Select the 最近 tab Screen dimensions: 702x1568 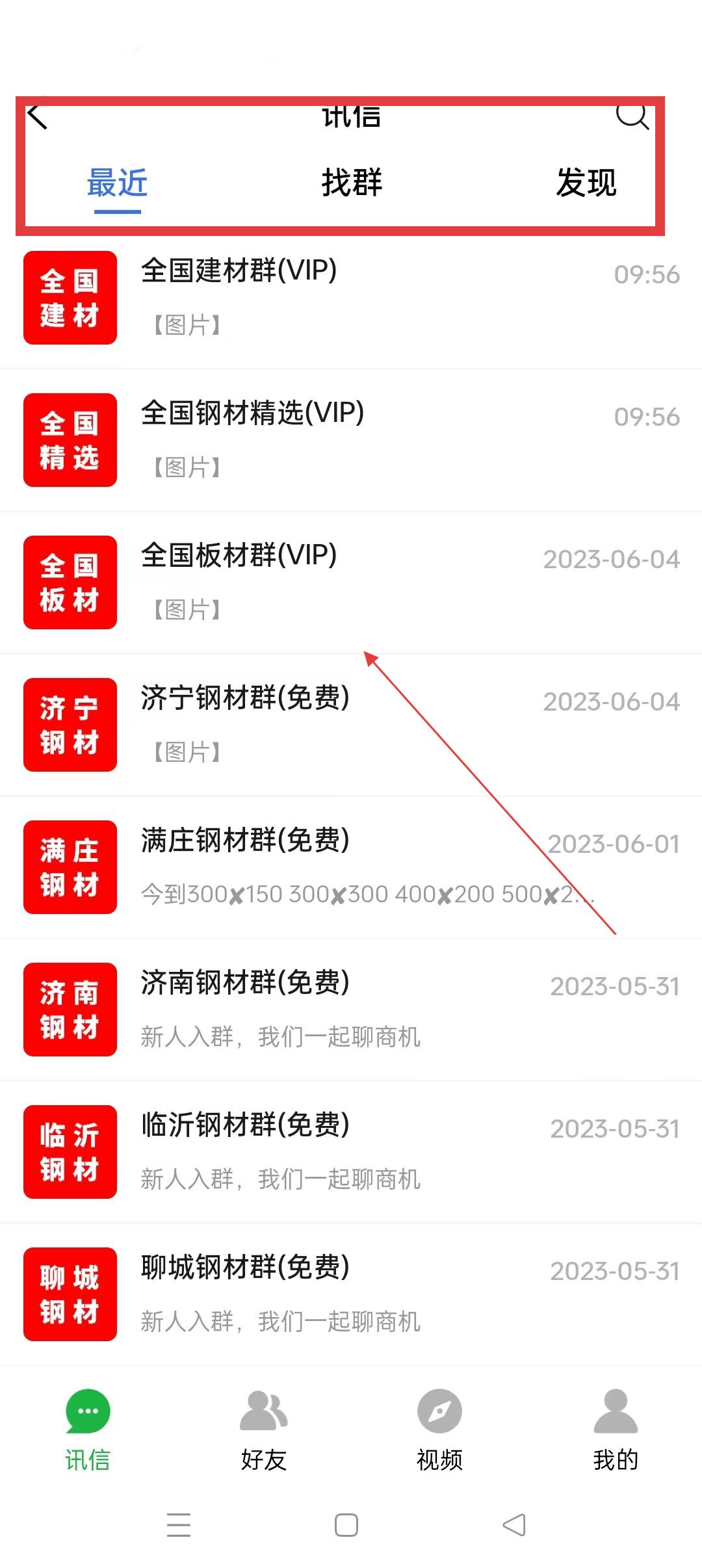point(118,183)
